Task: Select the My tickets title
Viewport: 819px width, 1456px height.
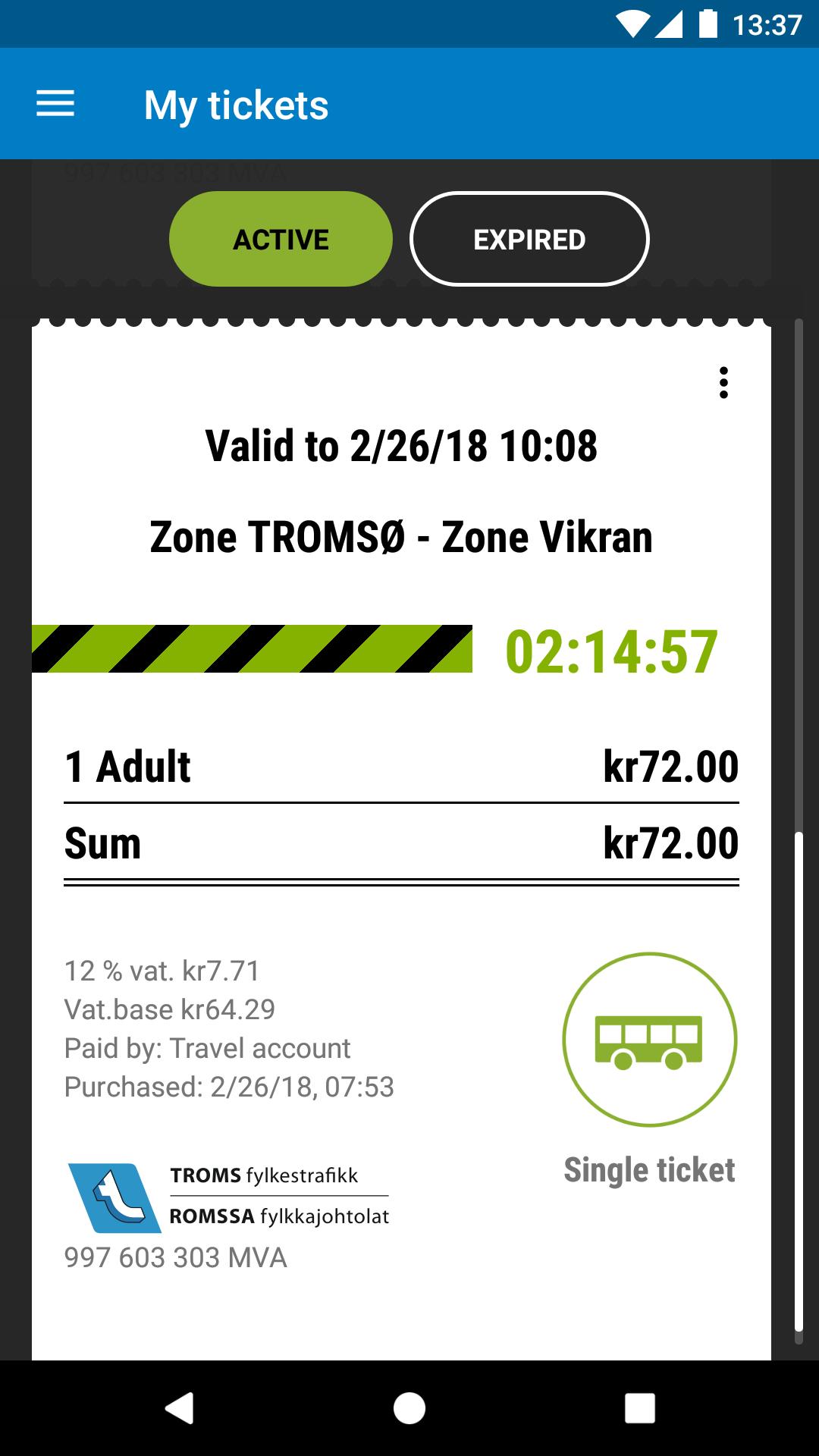Action: click(x=236, y=105)
